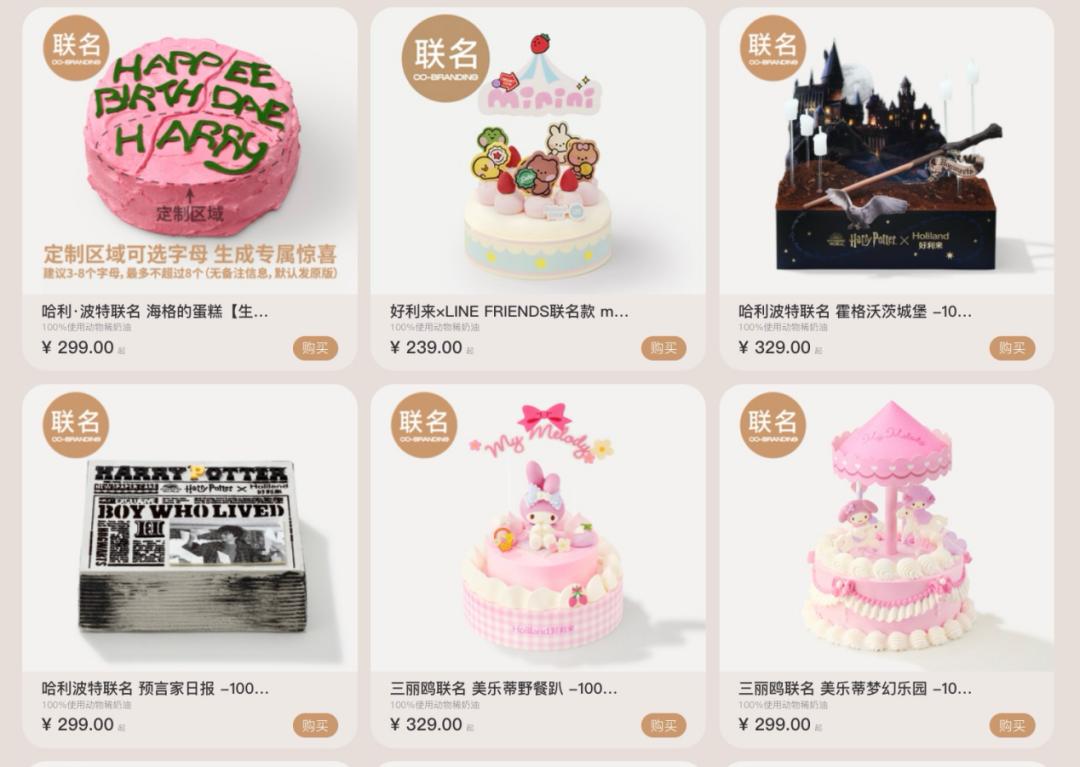Screen dimensions: 1080x767
Task: Open the 海格的蛋糕 Harry Potter cake card
Action: point(189,160)
